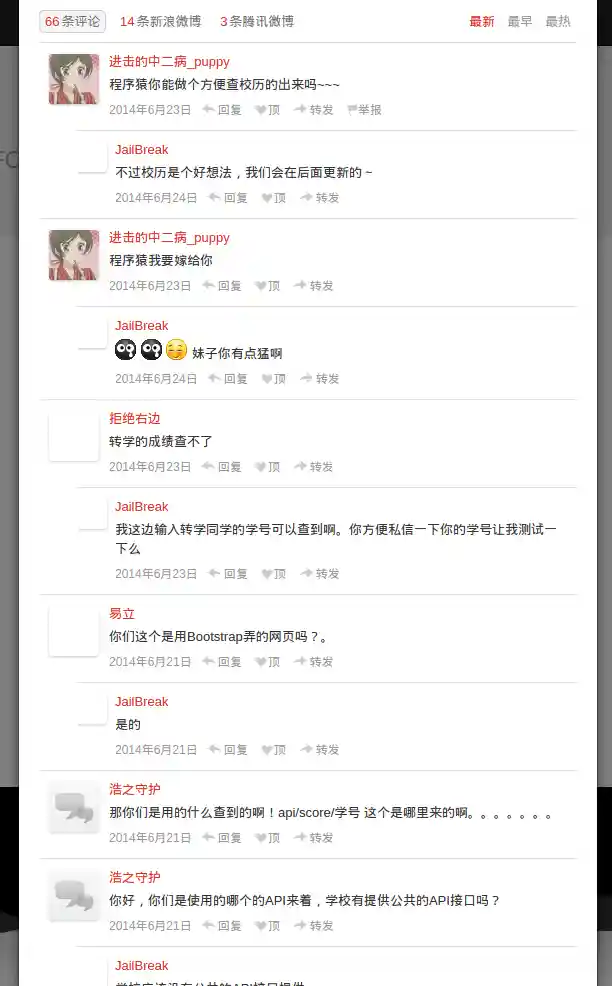Like the comment 转学的成绩查不了
This screenshot has height=986, width=612.
coord(268,467)
